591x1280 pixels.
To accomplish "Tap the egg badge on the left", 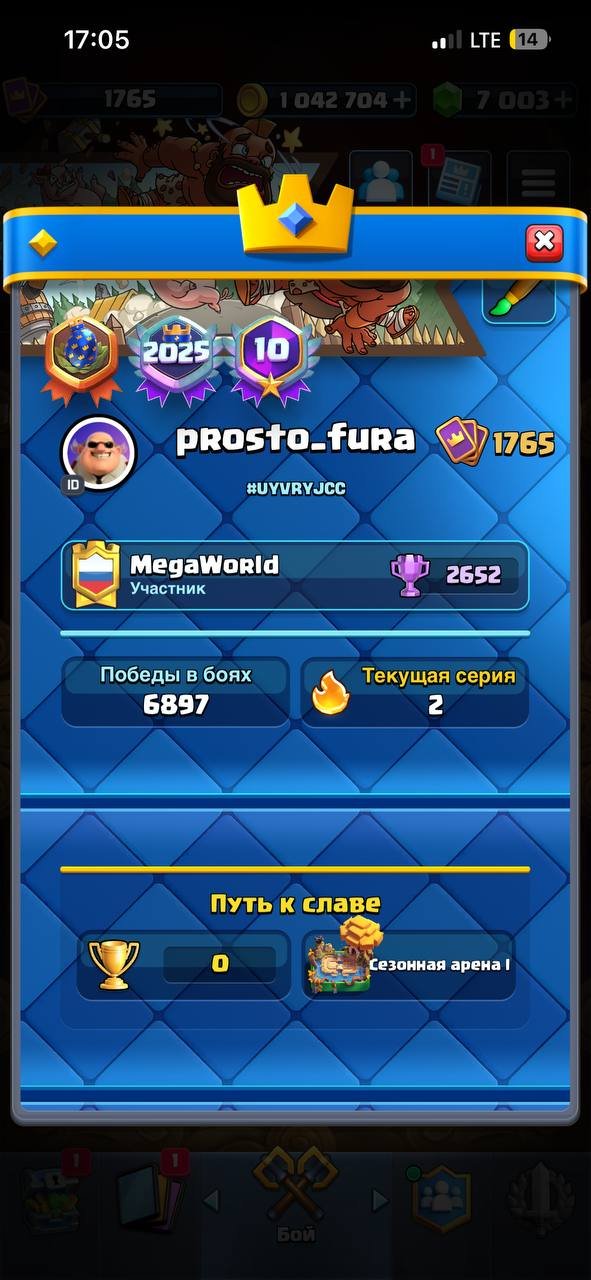I will pyautogui.click(x=82, y=356).
